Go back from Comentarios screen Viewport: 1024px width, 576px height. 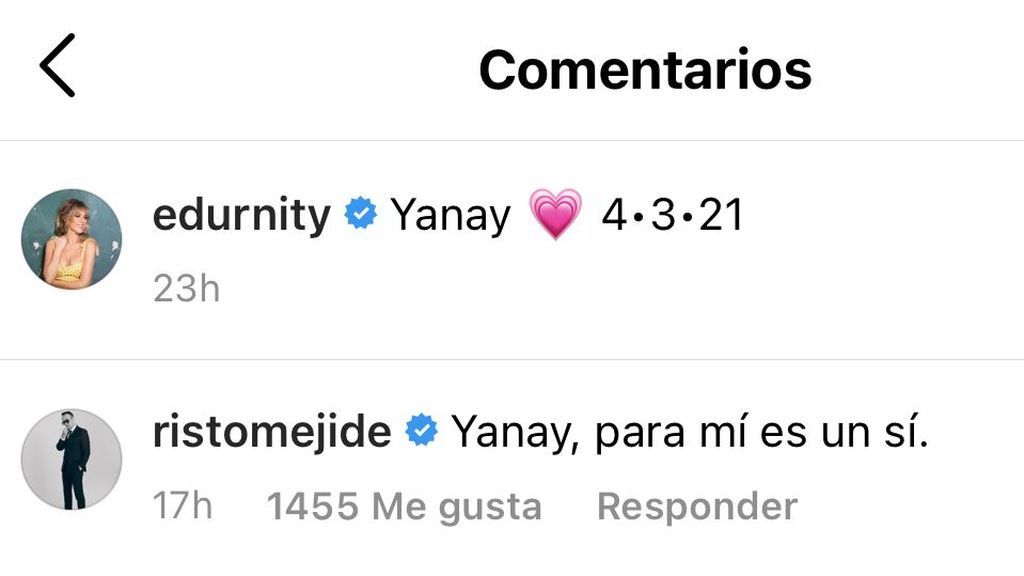tap(58, 65)
